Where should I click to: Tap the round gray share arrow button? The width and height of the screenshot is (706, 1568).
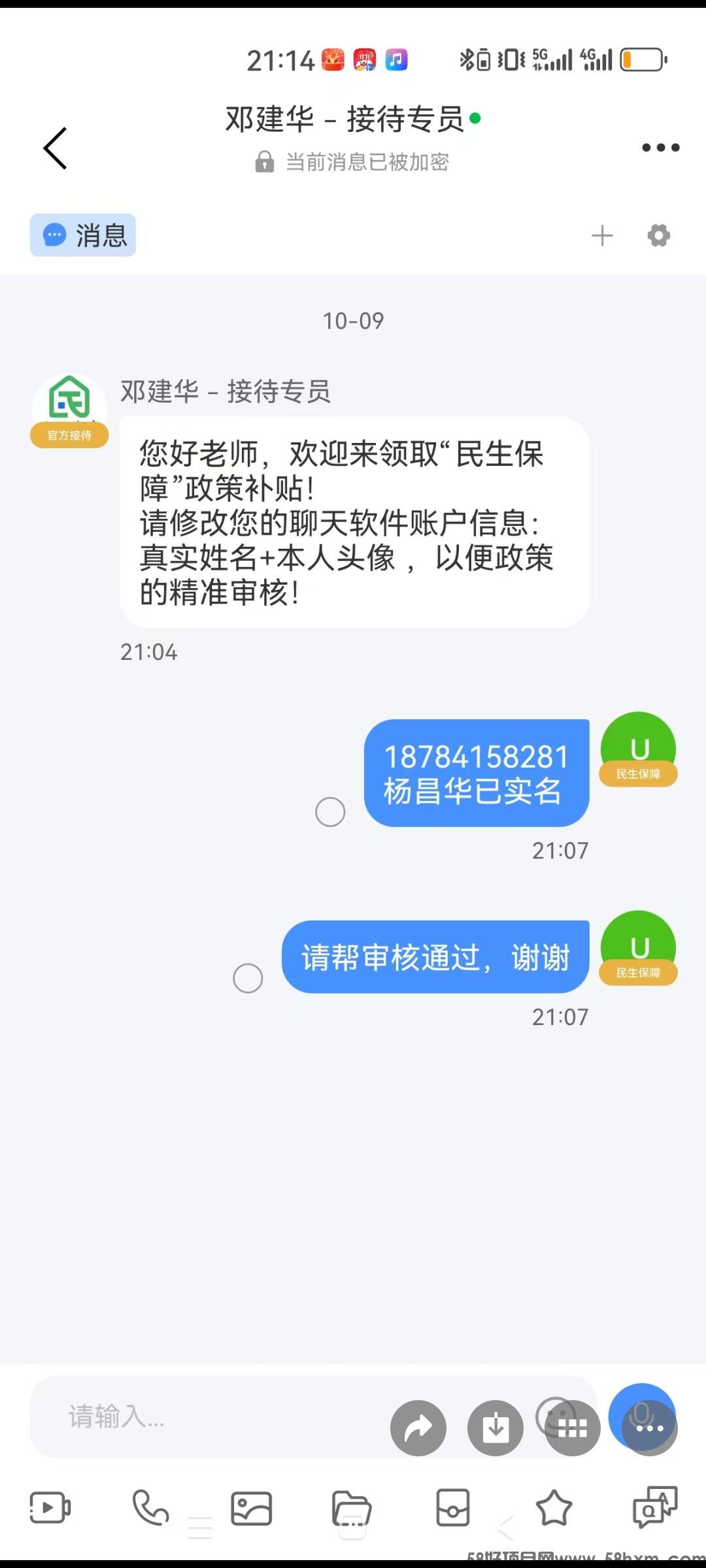click(418, 1428)
